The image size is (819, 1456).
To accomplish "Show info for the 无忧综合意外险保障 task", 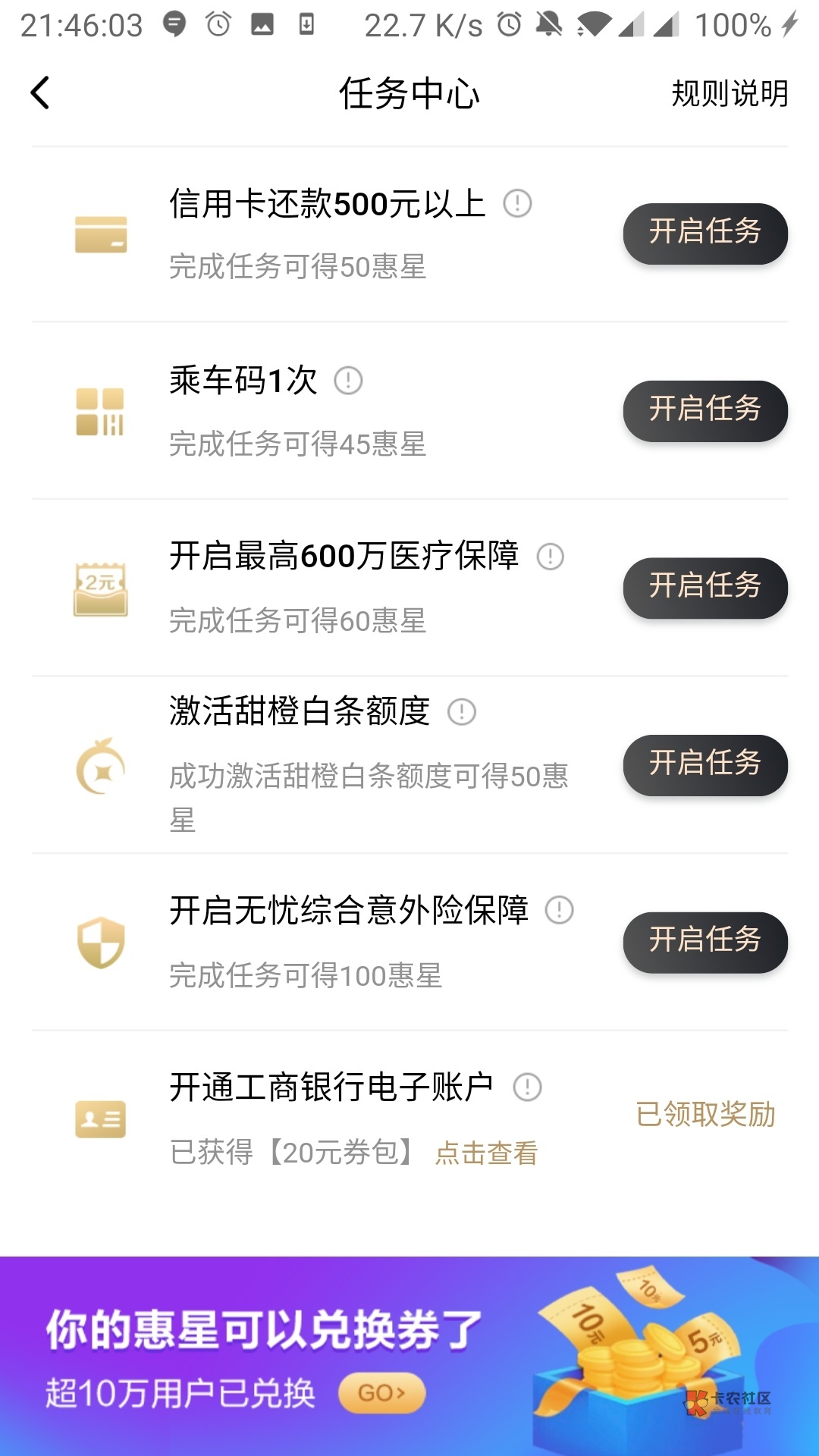I will click(x=560, y=910).
